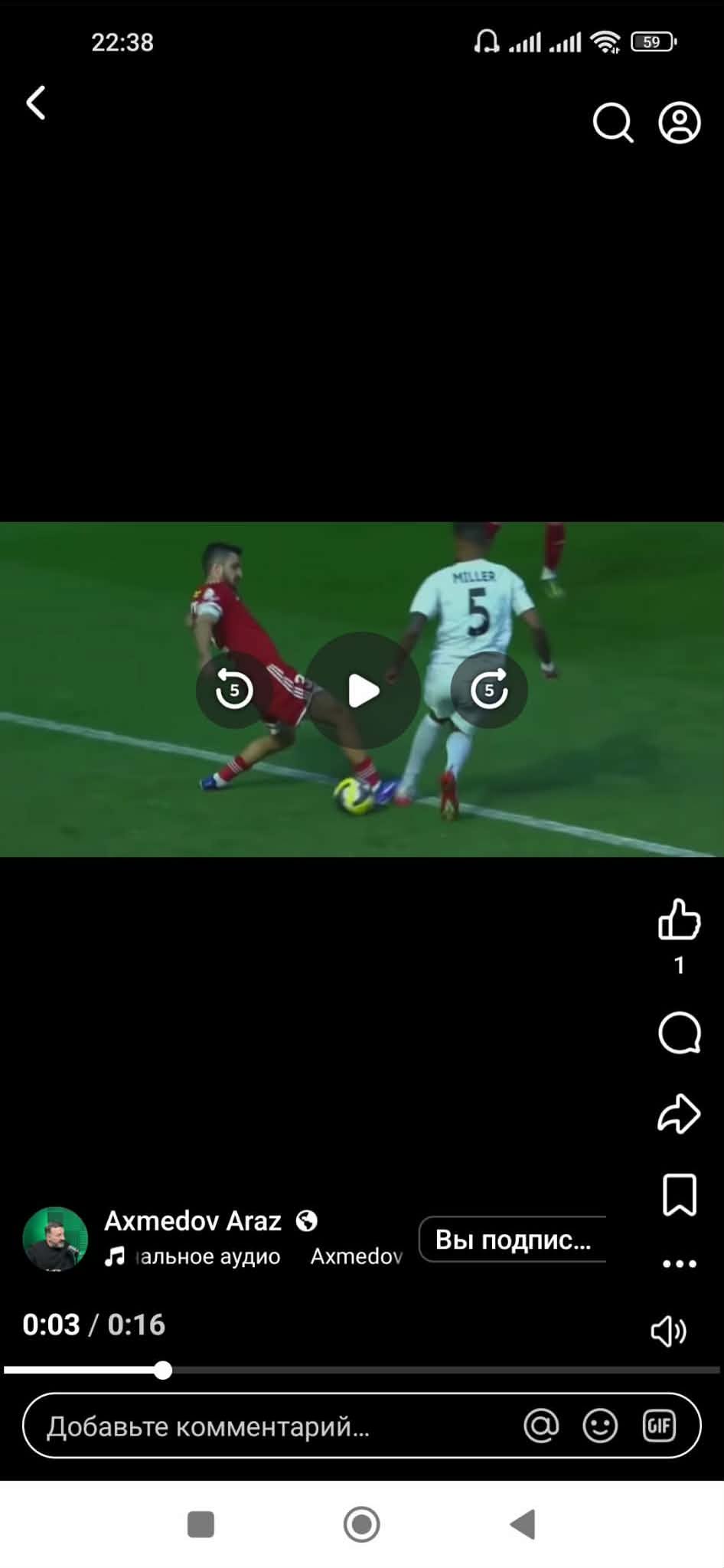Mute the video sound

coord(668,1331)
